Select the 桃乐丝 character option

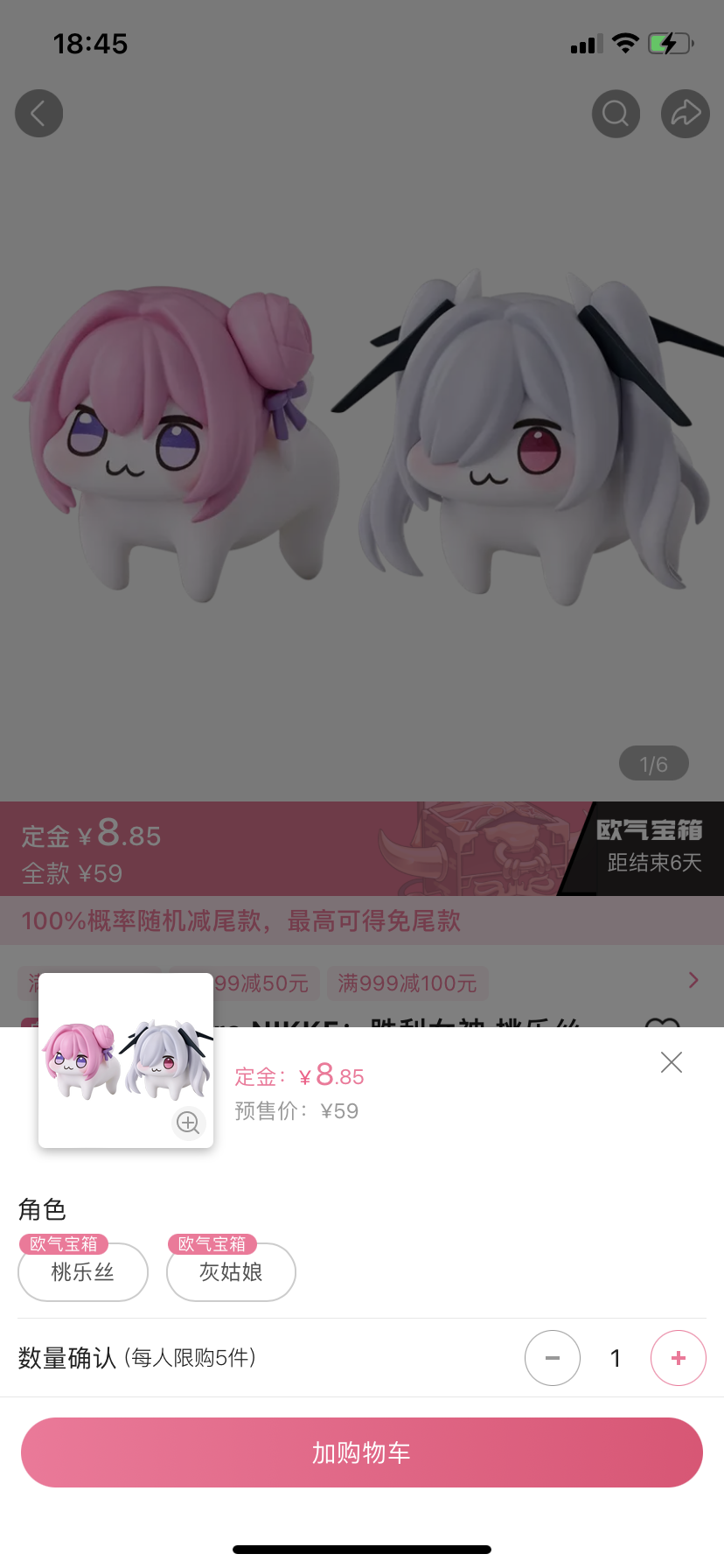83,1272
